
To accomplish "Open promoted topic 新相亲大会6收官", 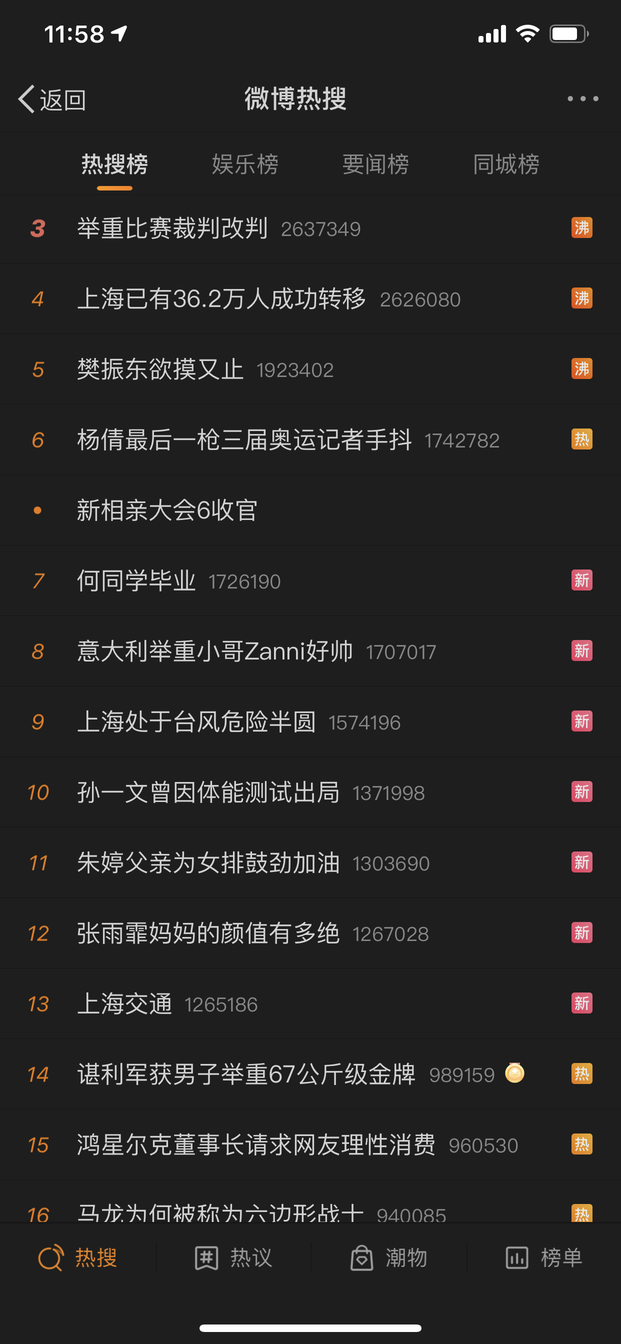I will pos(310,510).
